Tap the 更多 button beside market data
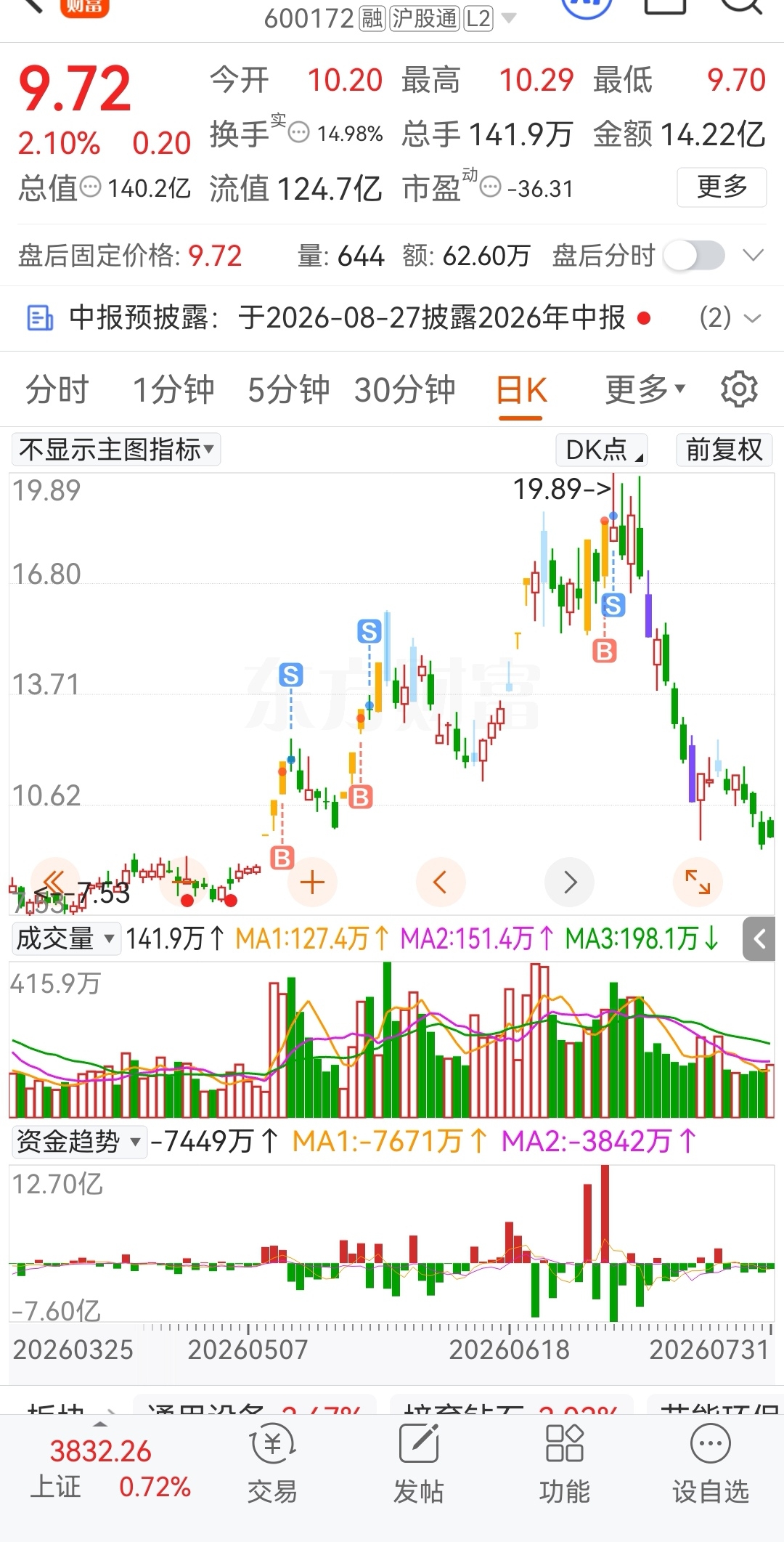The height and width of the screenshot is (1542, 784). 722,187
